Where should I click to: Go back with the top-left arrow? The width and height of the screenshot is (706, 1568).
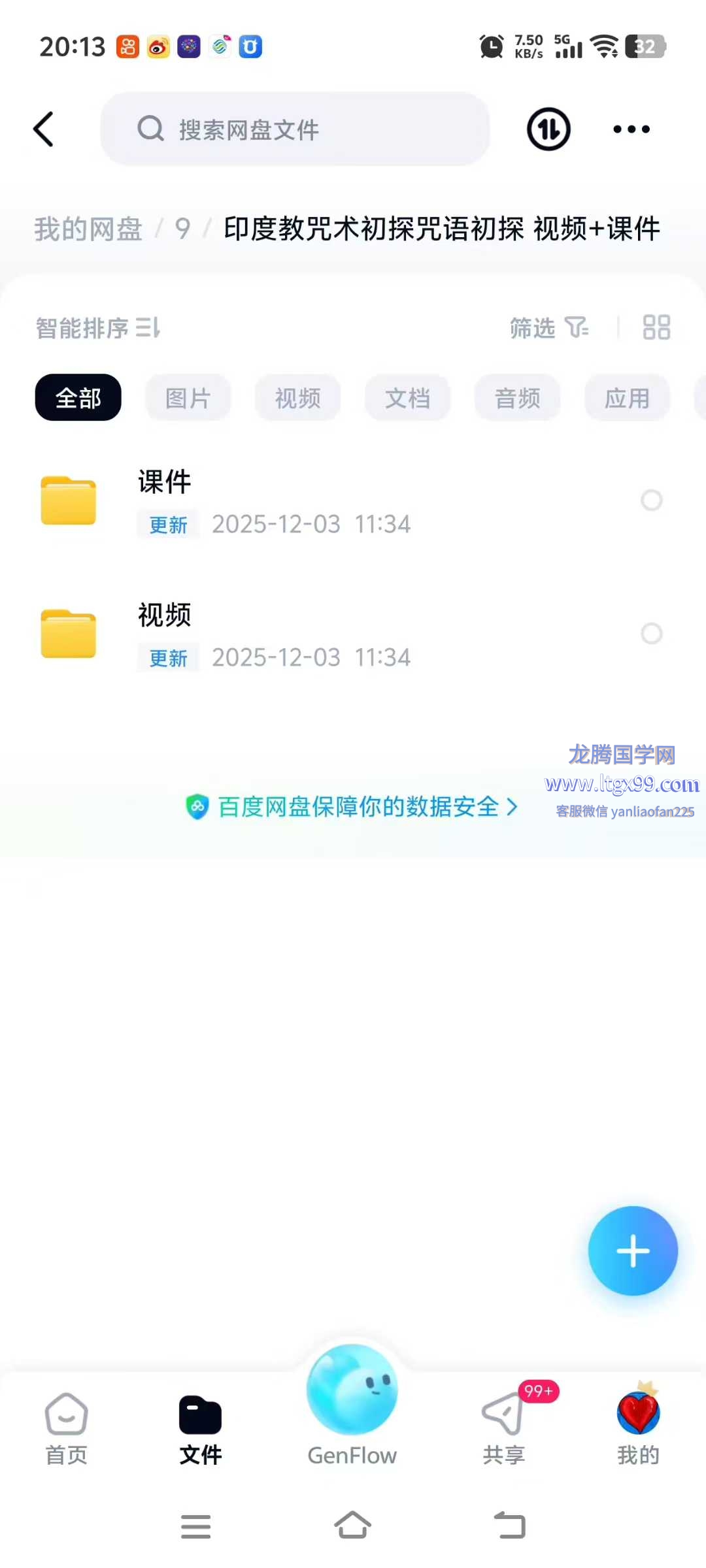pos(44,129)
